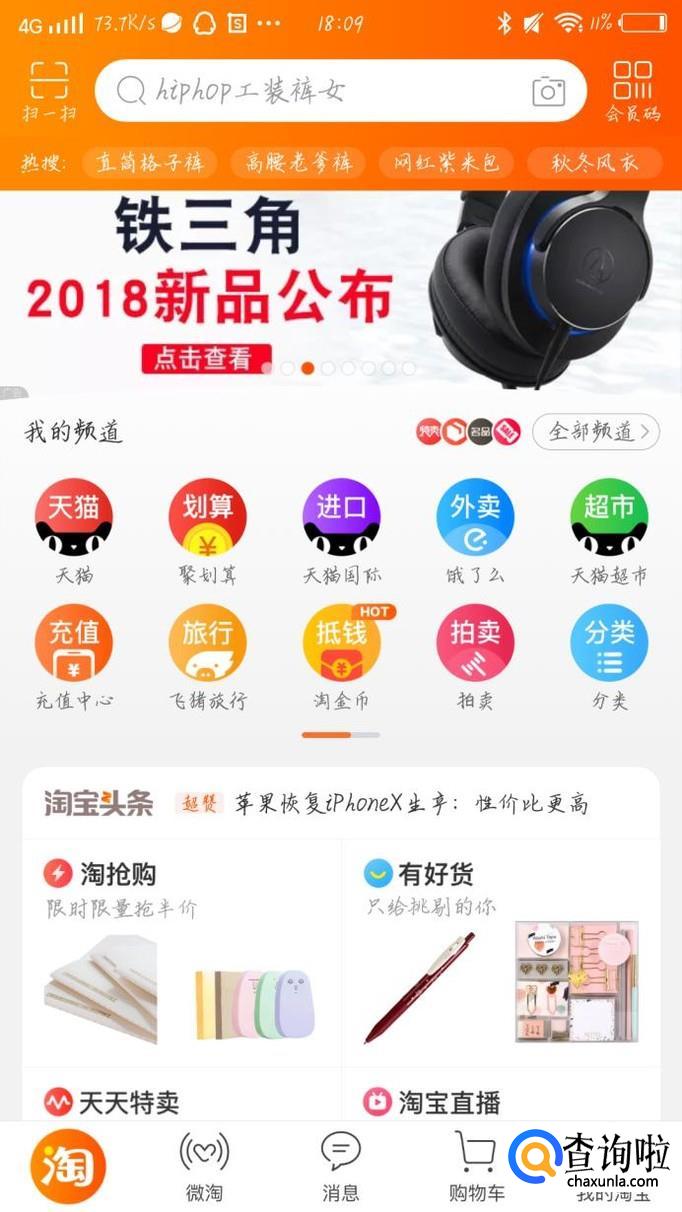Screen dimensions: 682x1212
Task: Open the 天猫 channel
Action: [x=74, y=531]
